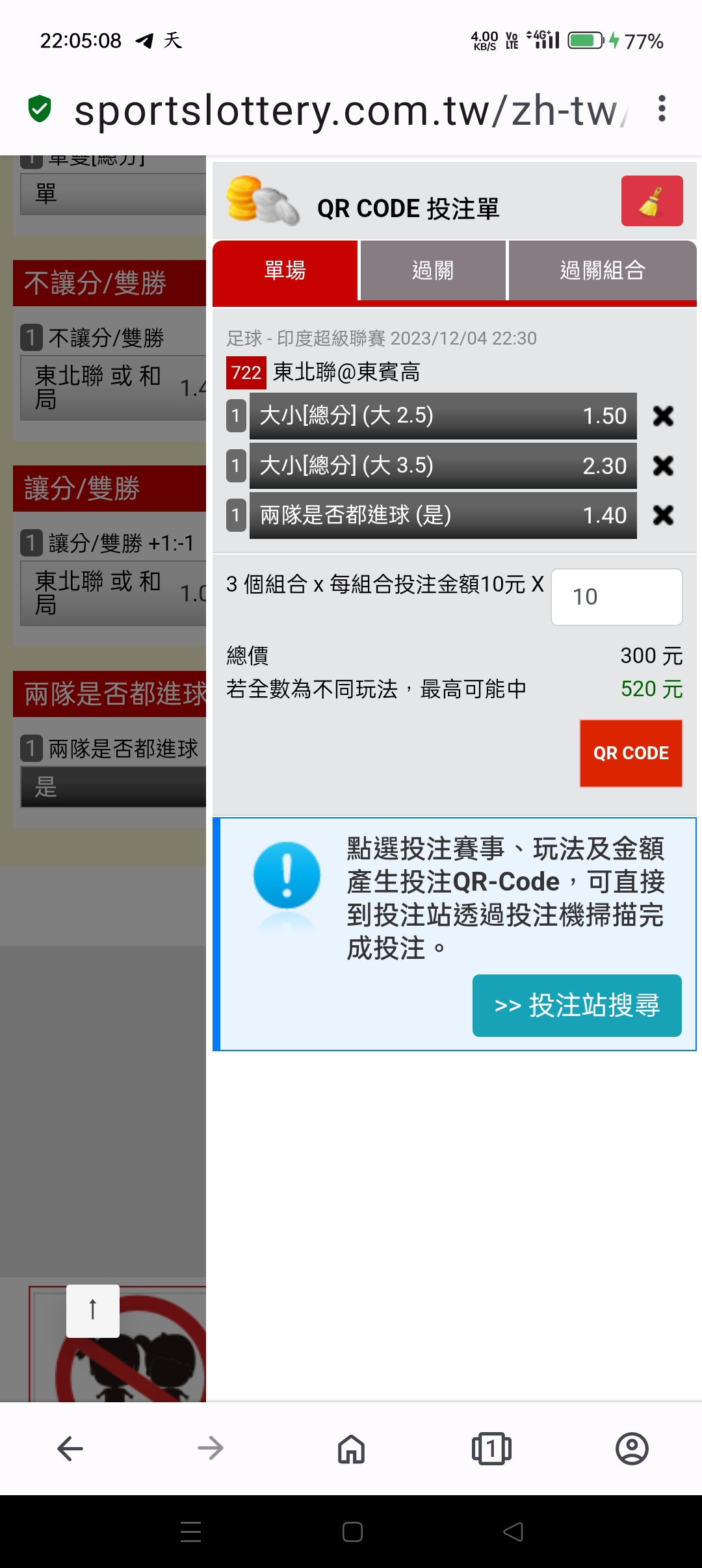The width and height of the screenshot is (702, 1568).
Task: Open the browser profile icon
Action: (632, 1448)
